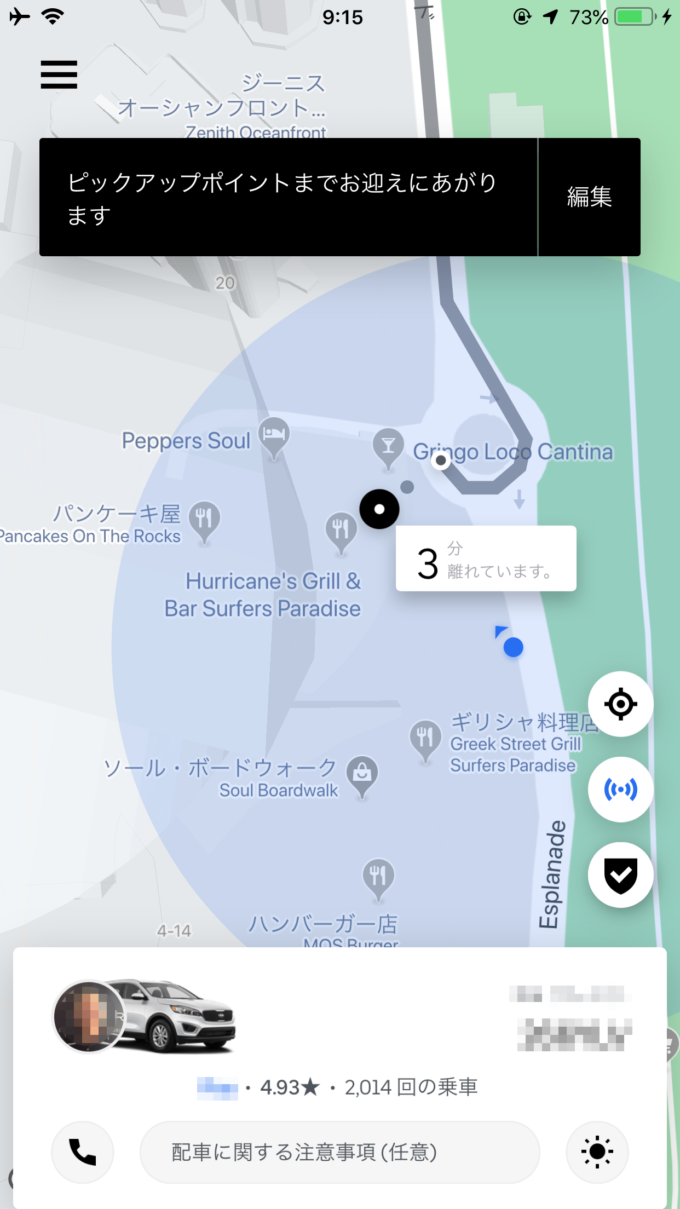Tap the Peppers Soul hotel marker
680x1209 pixels.
[274, 436]
